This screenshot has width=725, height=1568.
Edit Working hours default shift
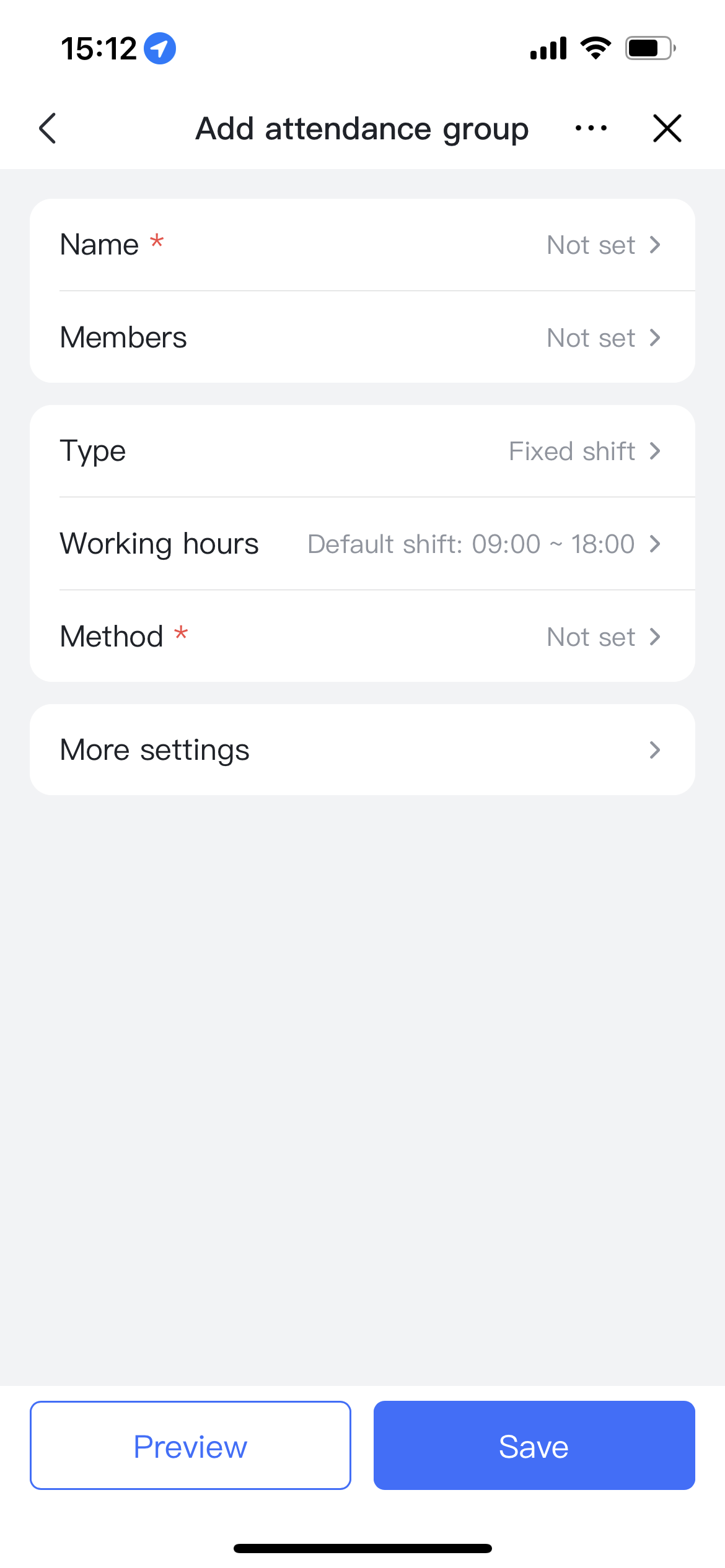362,544
